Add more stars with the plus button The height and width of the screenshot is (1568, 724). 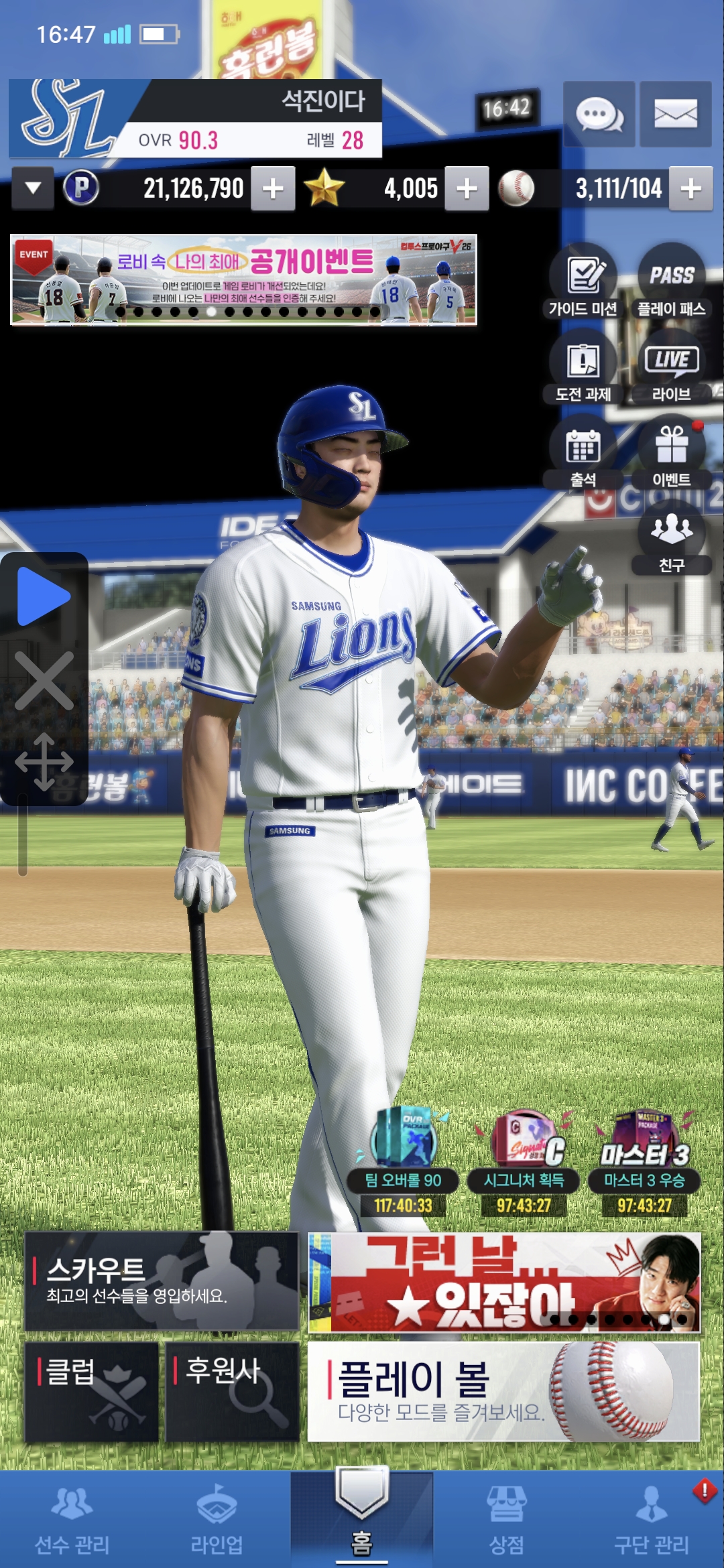(x=467, y=189)
